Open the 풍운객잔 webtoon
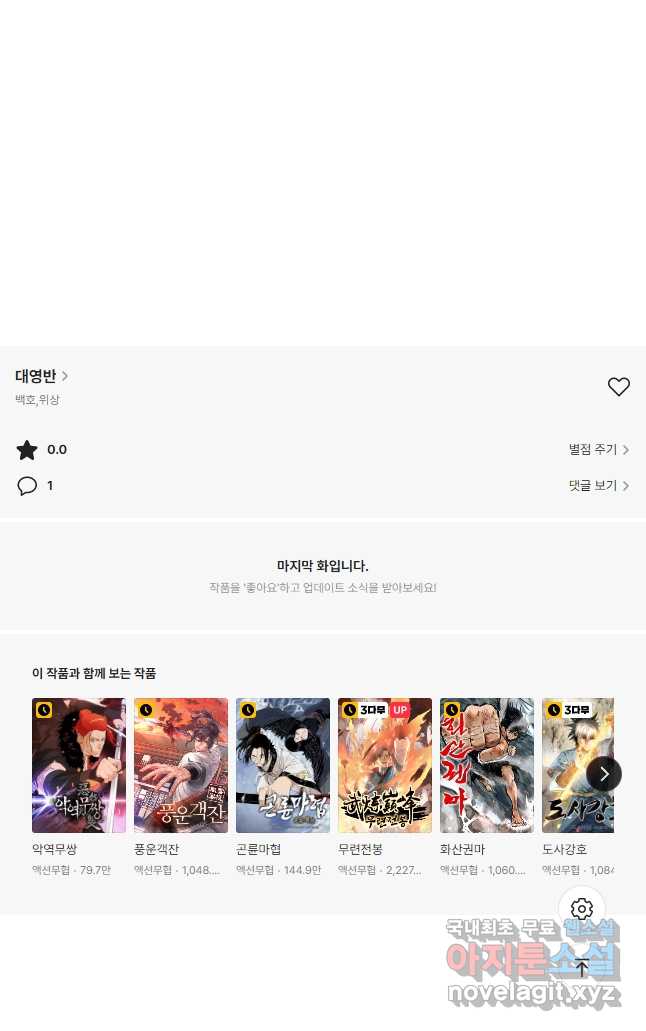 coord(181,765)
